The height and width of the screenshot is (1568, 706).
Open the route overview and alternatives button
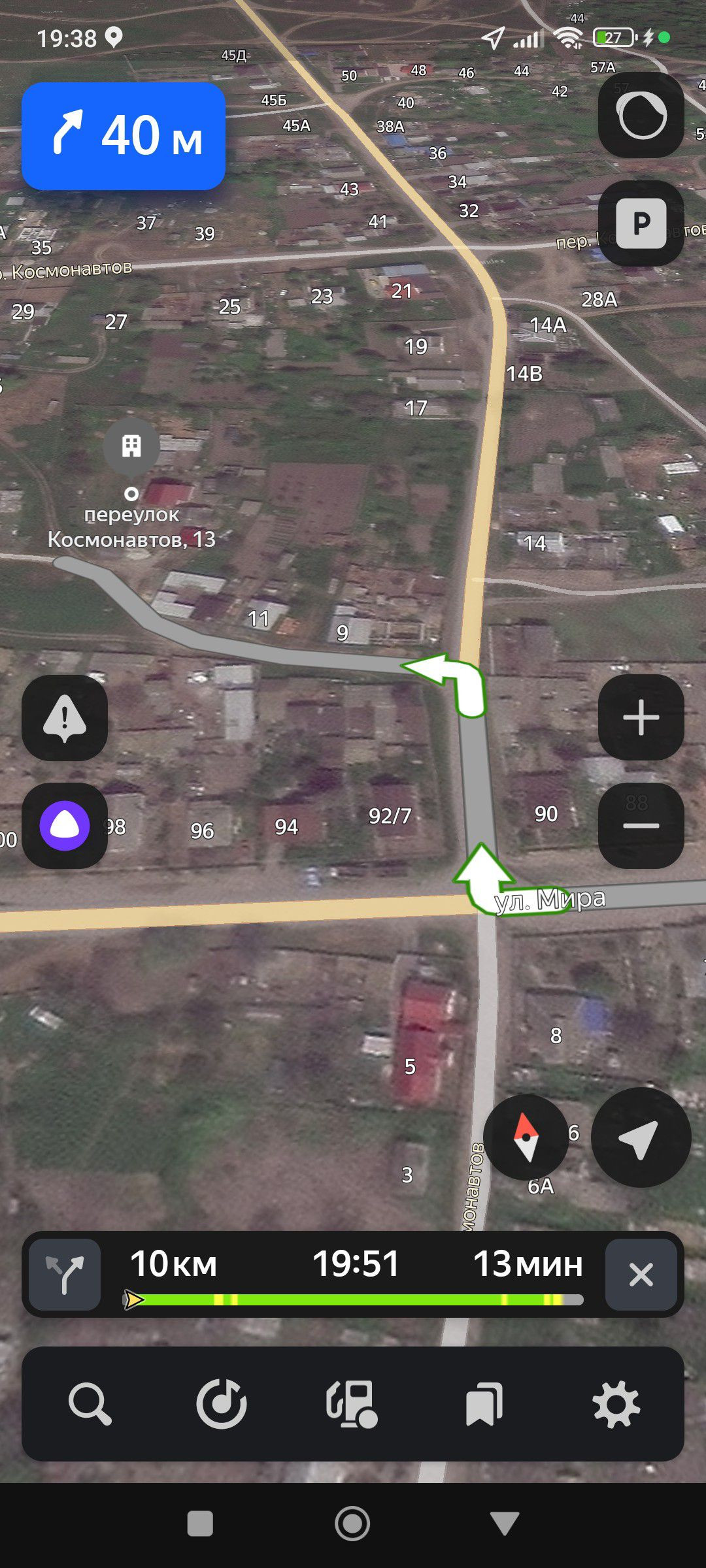65,1274
